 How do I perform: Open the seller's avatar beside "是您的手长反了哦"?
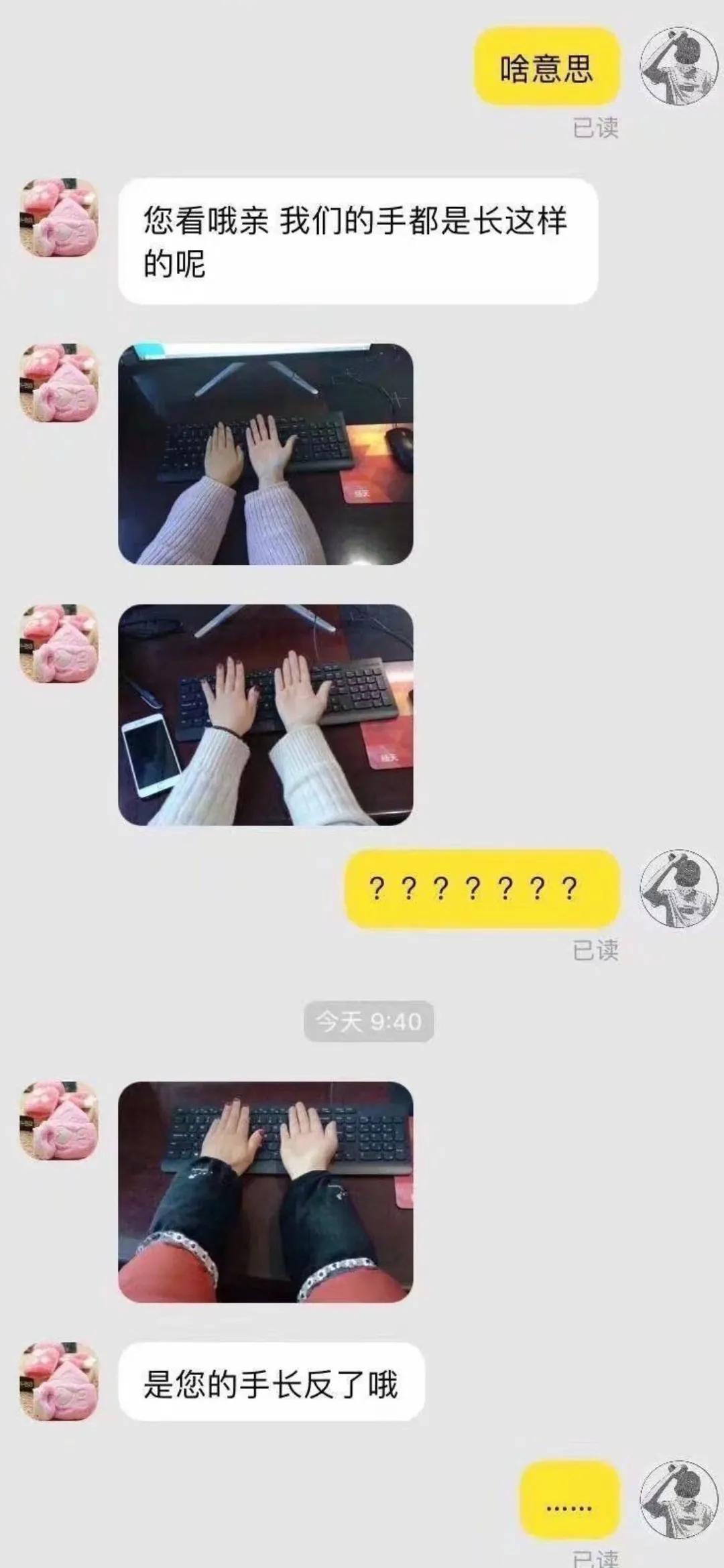(x=59, y=1382)
